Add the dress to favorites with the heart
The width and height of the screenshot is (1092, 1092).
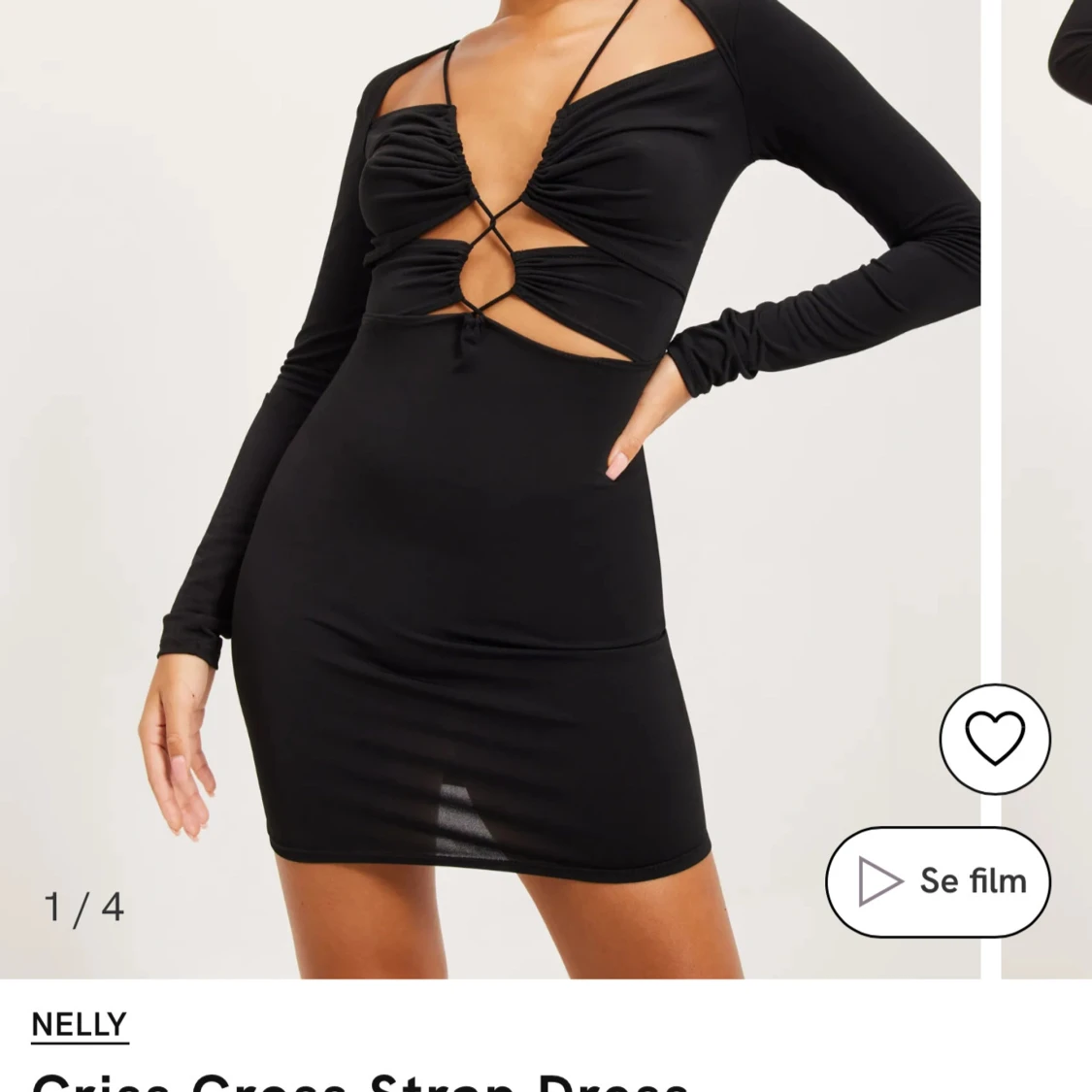click(995, 739)
